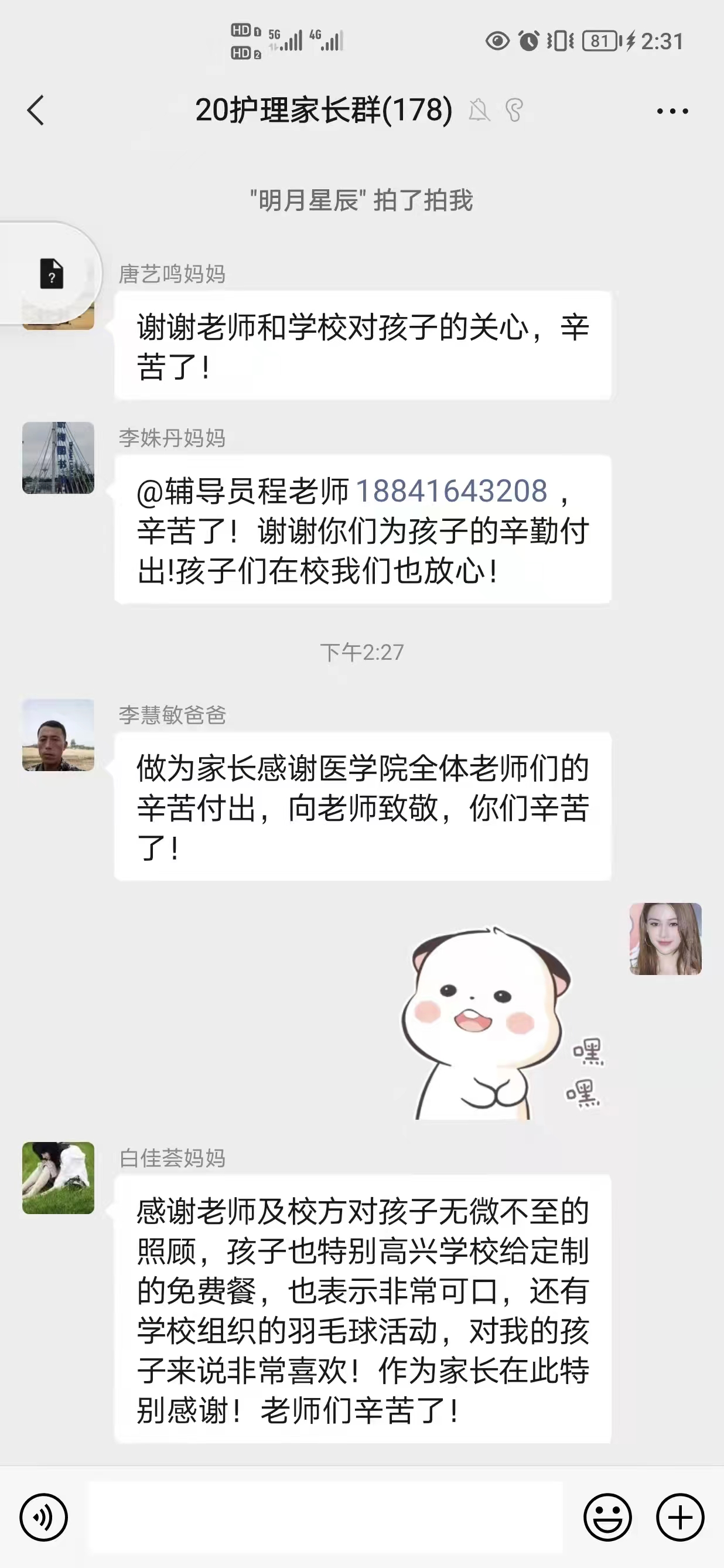Open the plus attachment menu
Screen dimensions: 724x1568
[x=679, y=1517]
